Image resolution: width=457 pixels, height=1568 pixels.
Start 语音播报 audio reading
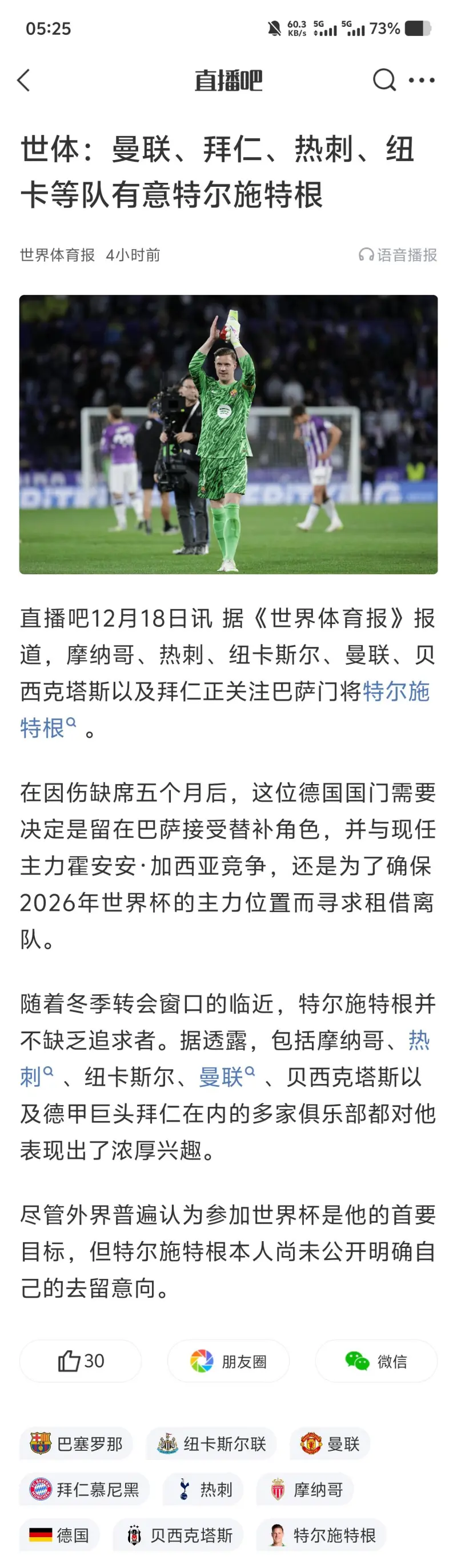coord(398,255)
